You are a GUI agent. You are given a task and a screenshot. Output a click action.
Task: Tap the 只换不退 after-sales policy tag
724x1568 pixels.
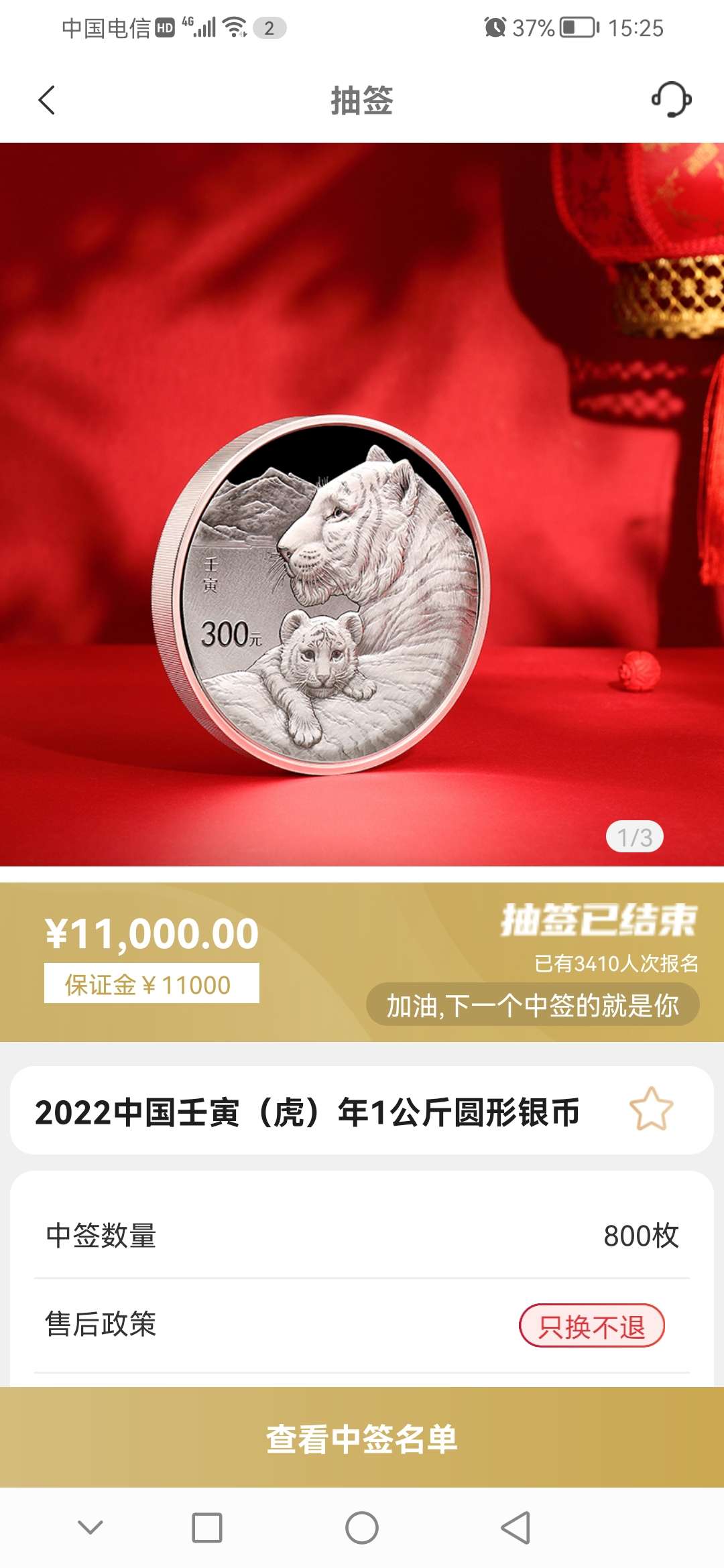point(591,1326)
